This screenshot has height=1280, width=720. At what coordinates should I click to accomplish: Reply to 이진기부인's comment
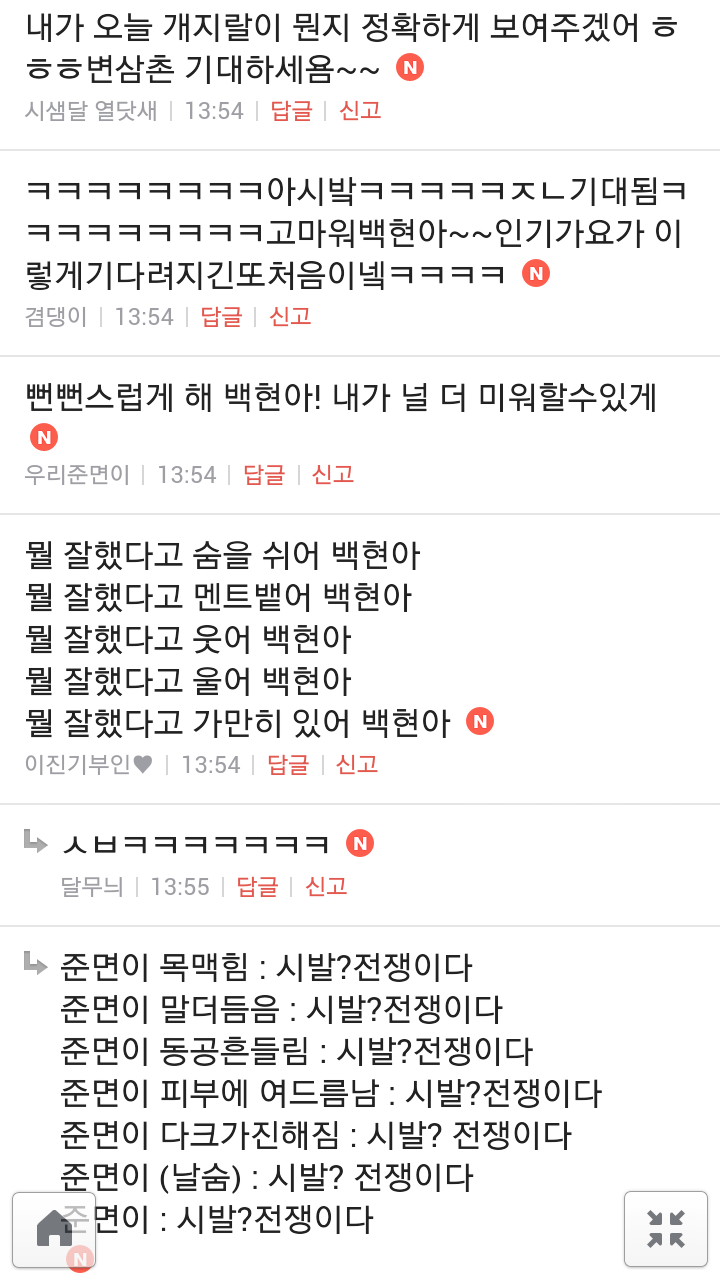click(x=289, y=765)
